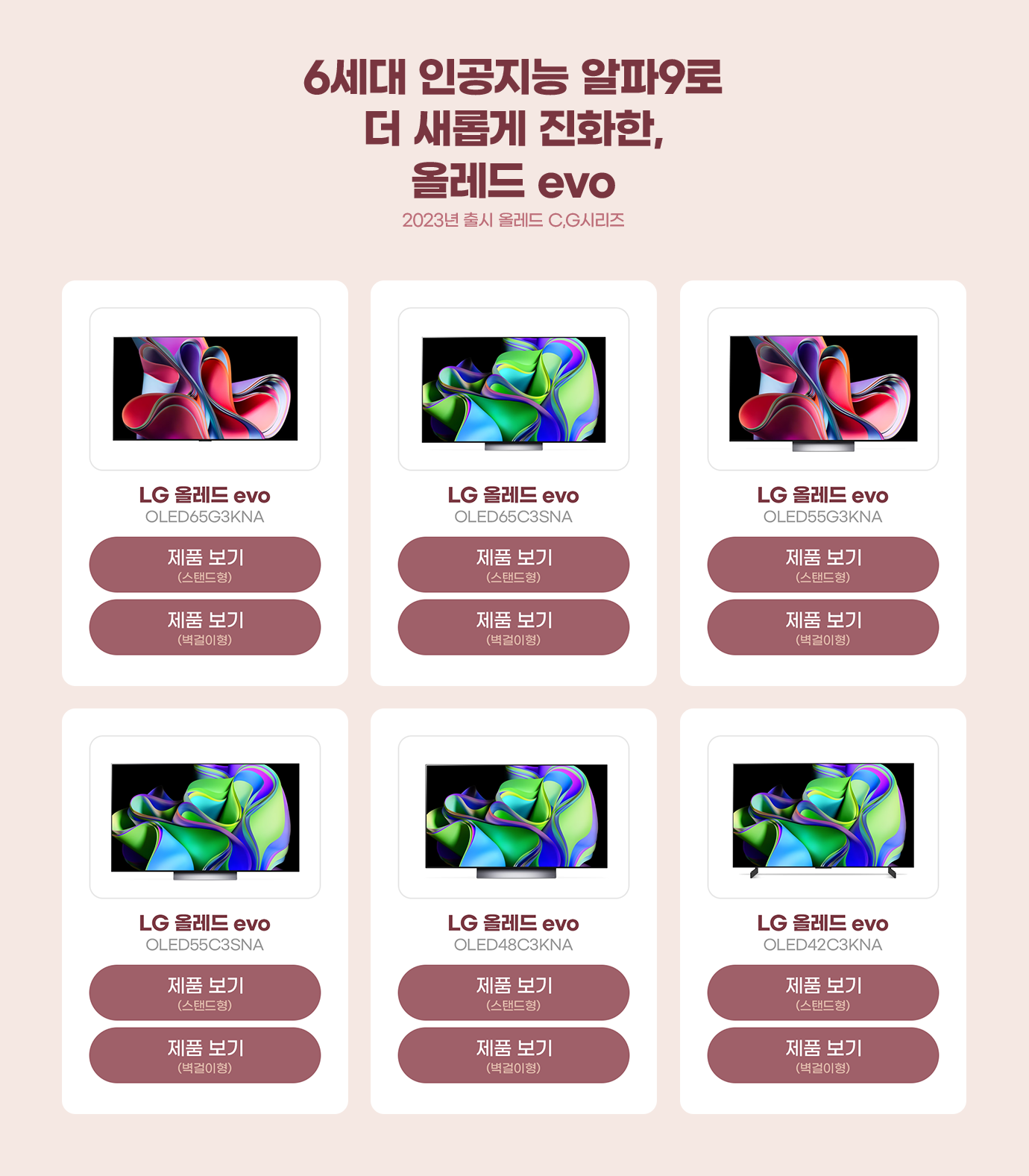This screenshot has width=1029, height=1176.
Task: View stand type of OLED65G3KNA
Action: pos(205,565)
